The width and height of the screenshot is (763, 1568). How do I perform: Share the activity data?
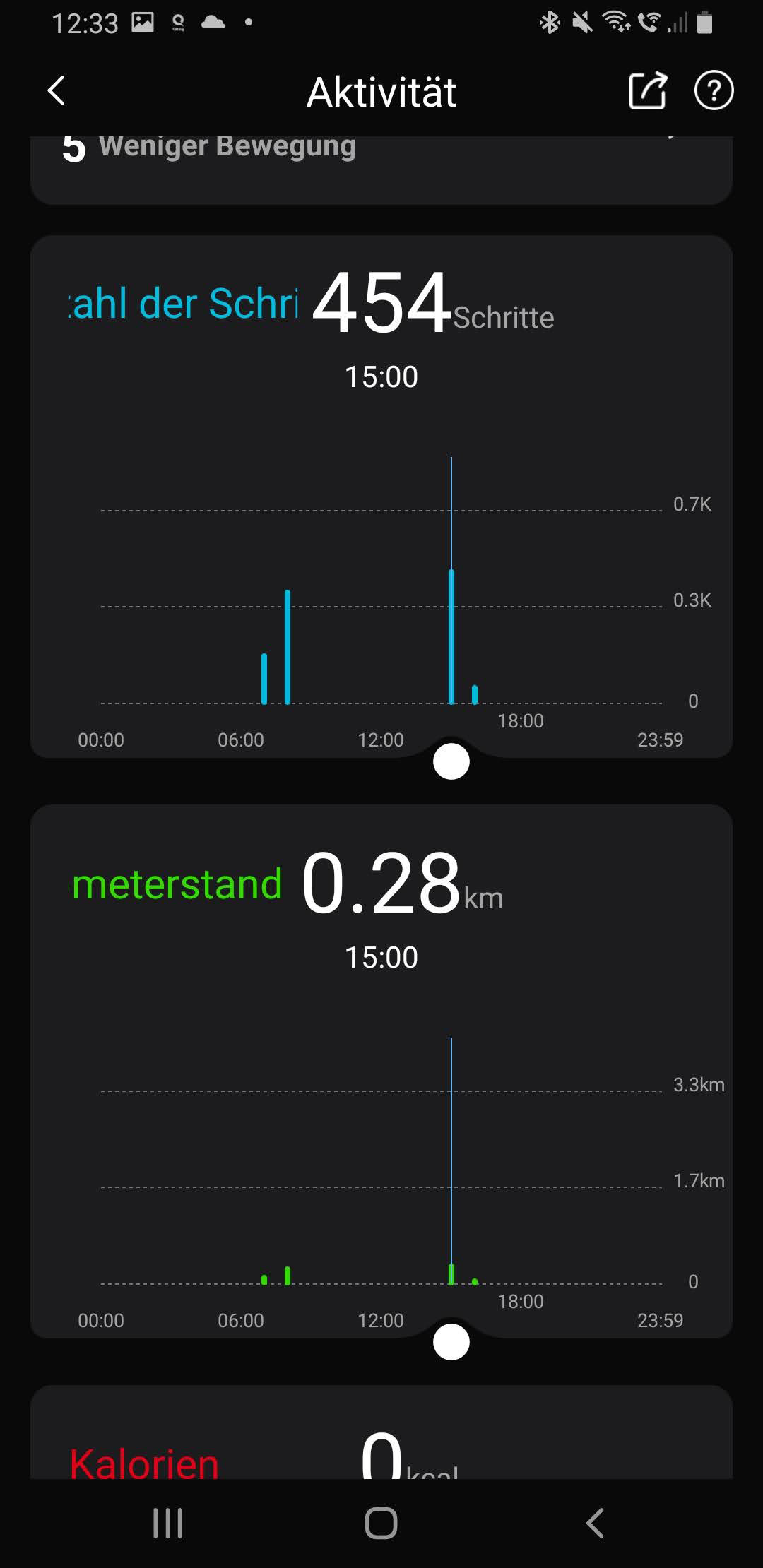(647, 91)
